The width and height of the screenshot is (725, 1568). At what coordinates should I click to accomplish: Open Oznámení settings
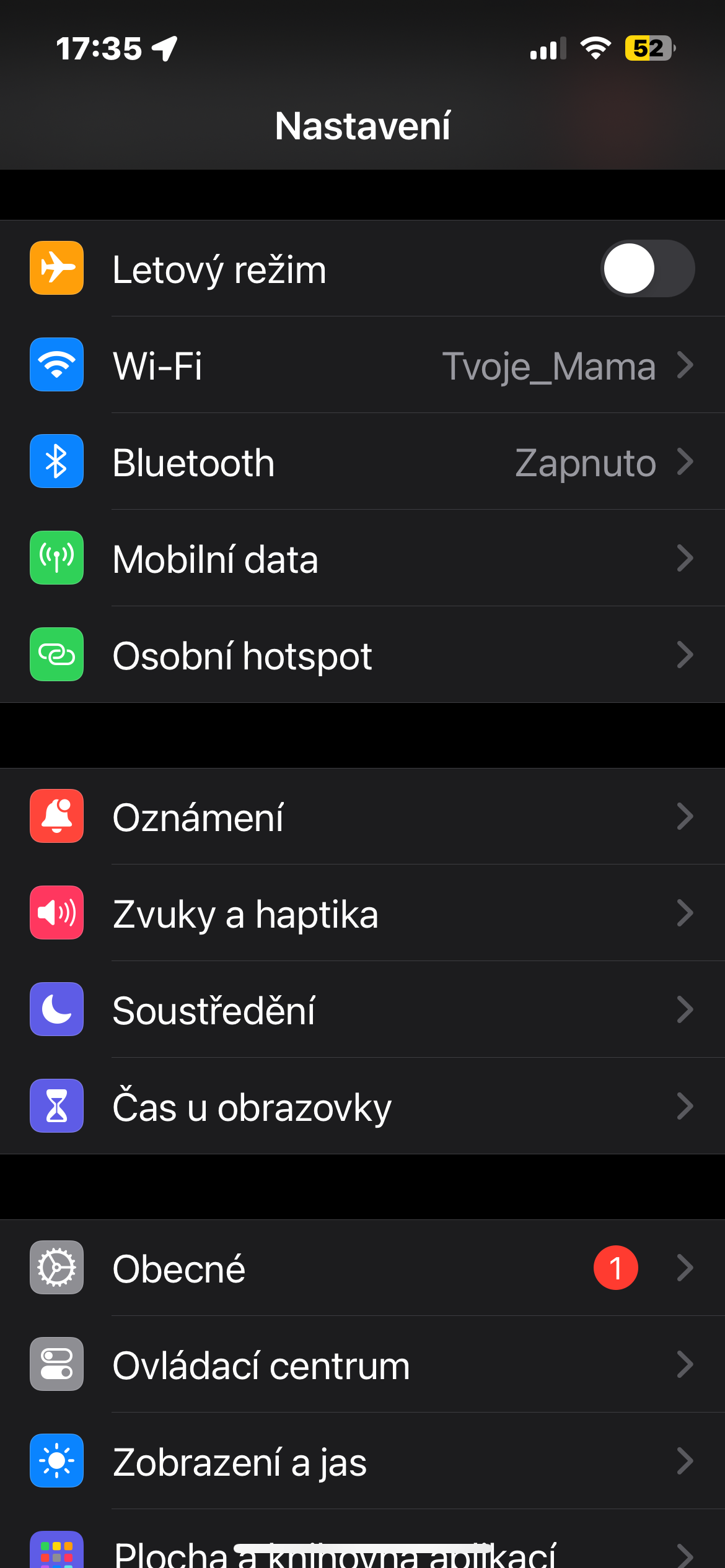(x=362, y=817)
